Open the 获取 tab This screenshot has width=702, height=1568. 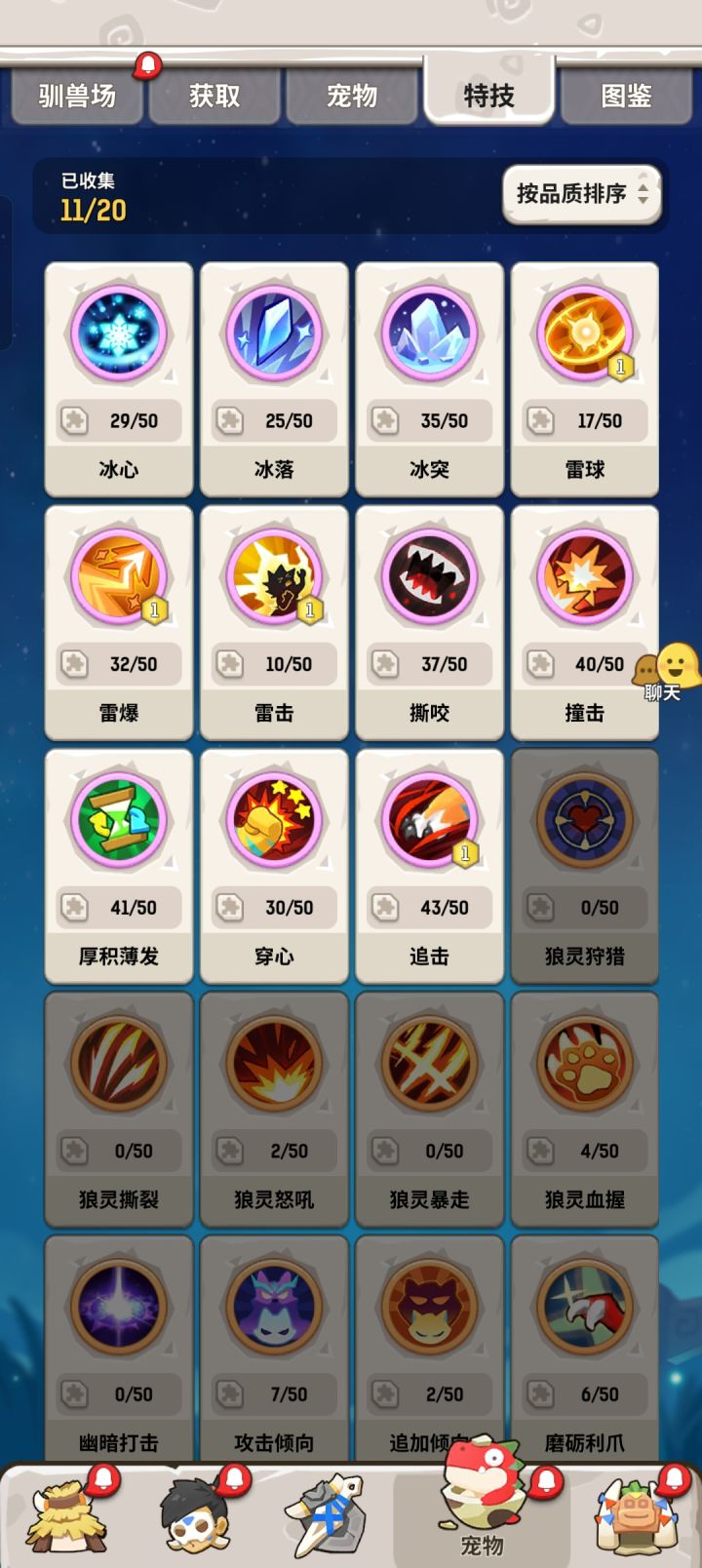coord(214,96)
